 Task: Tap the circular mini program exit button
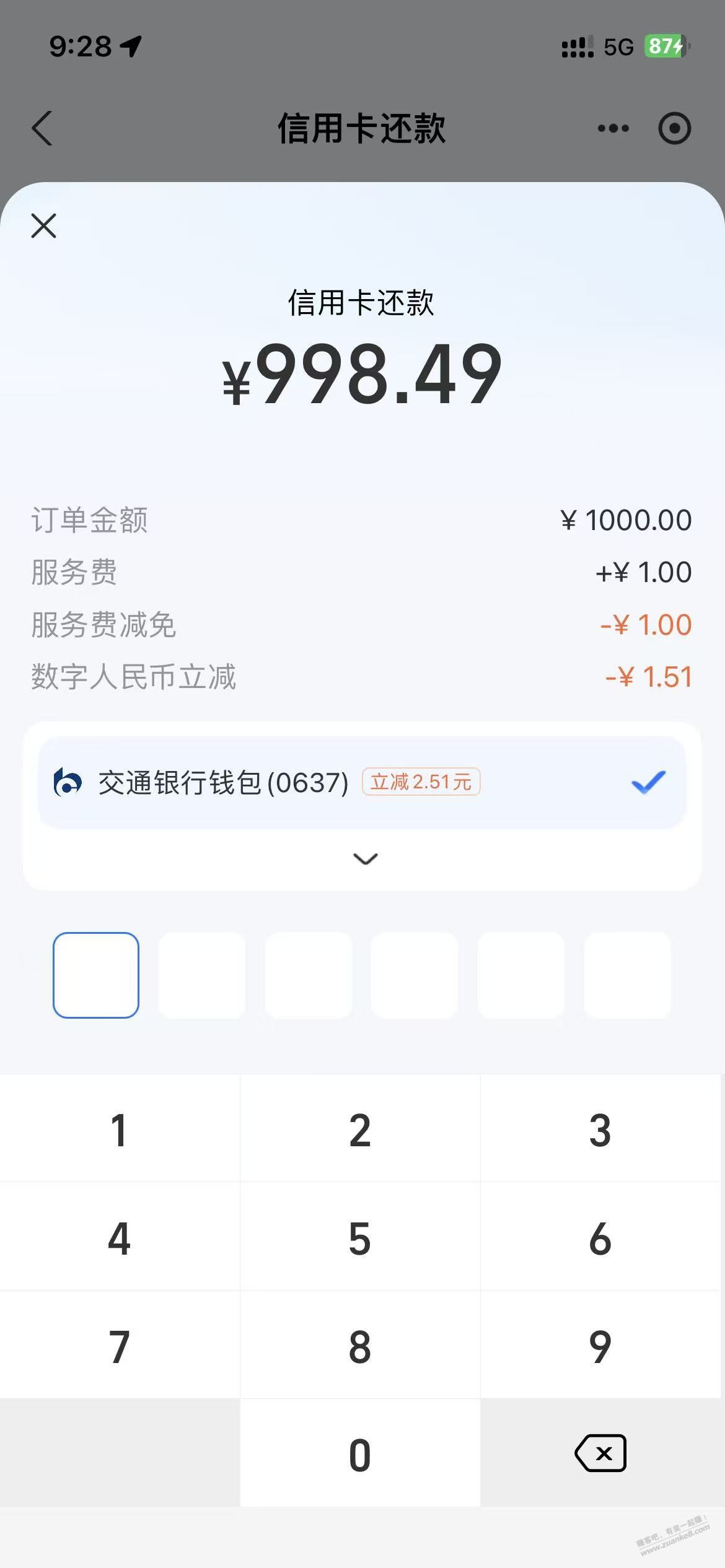(674, 129)
